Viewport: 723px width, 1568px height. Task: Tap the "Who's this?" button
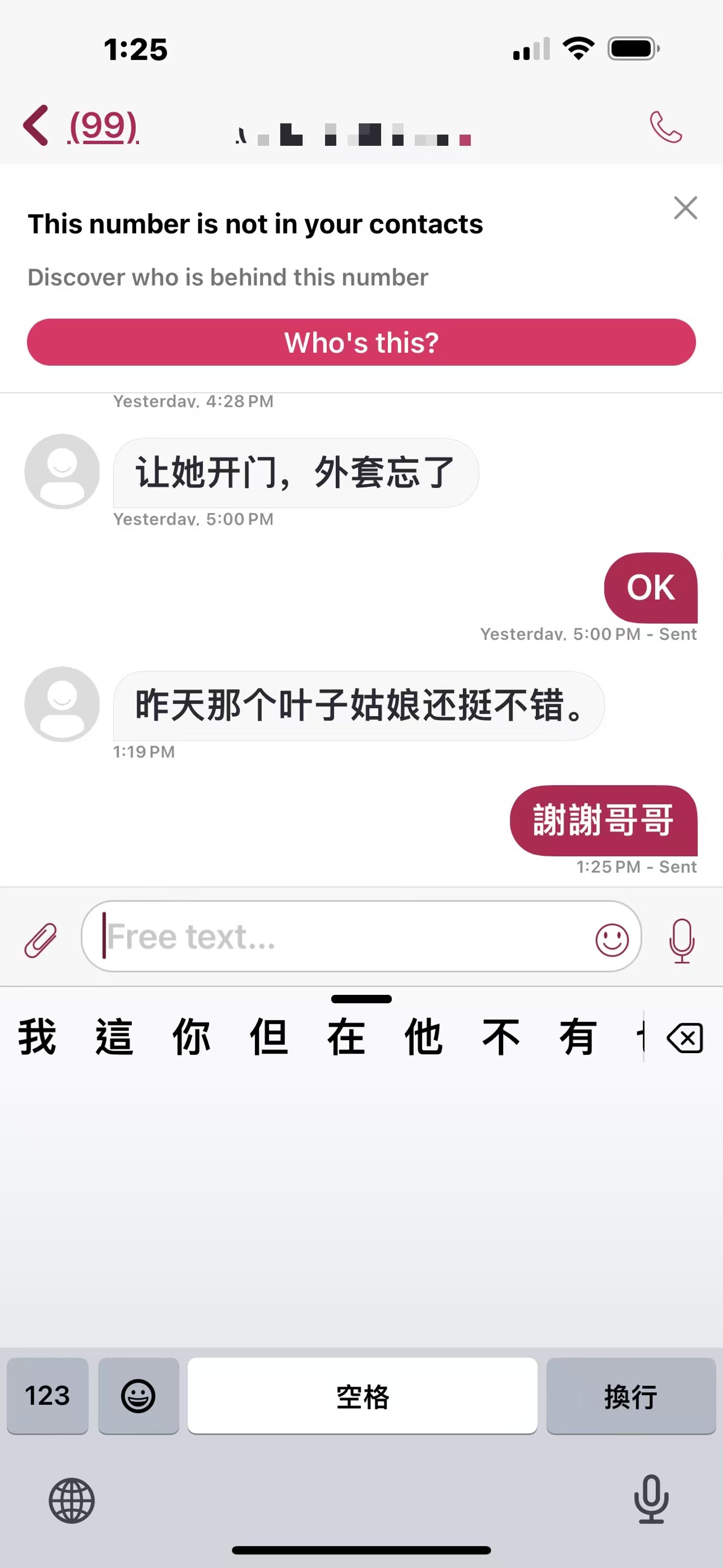362,342
